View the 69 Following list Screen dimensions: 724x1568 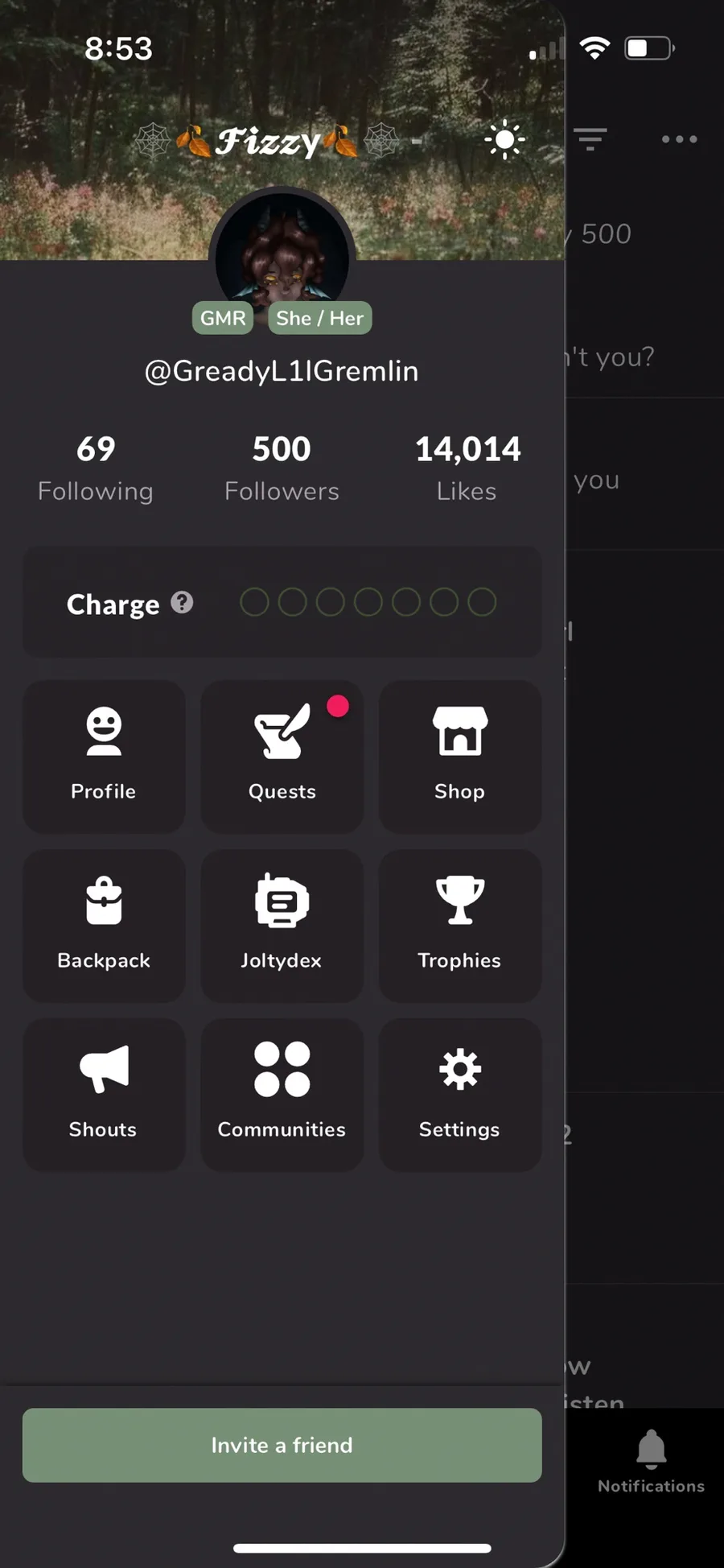point(96,468)
